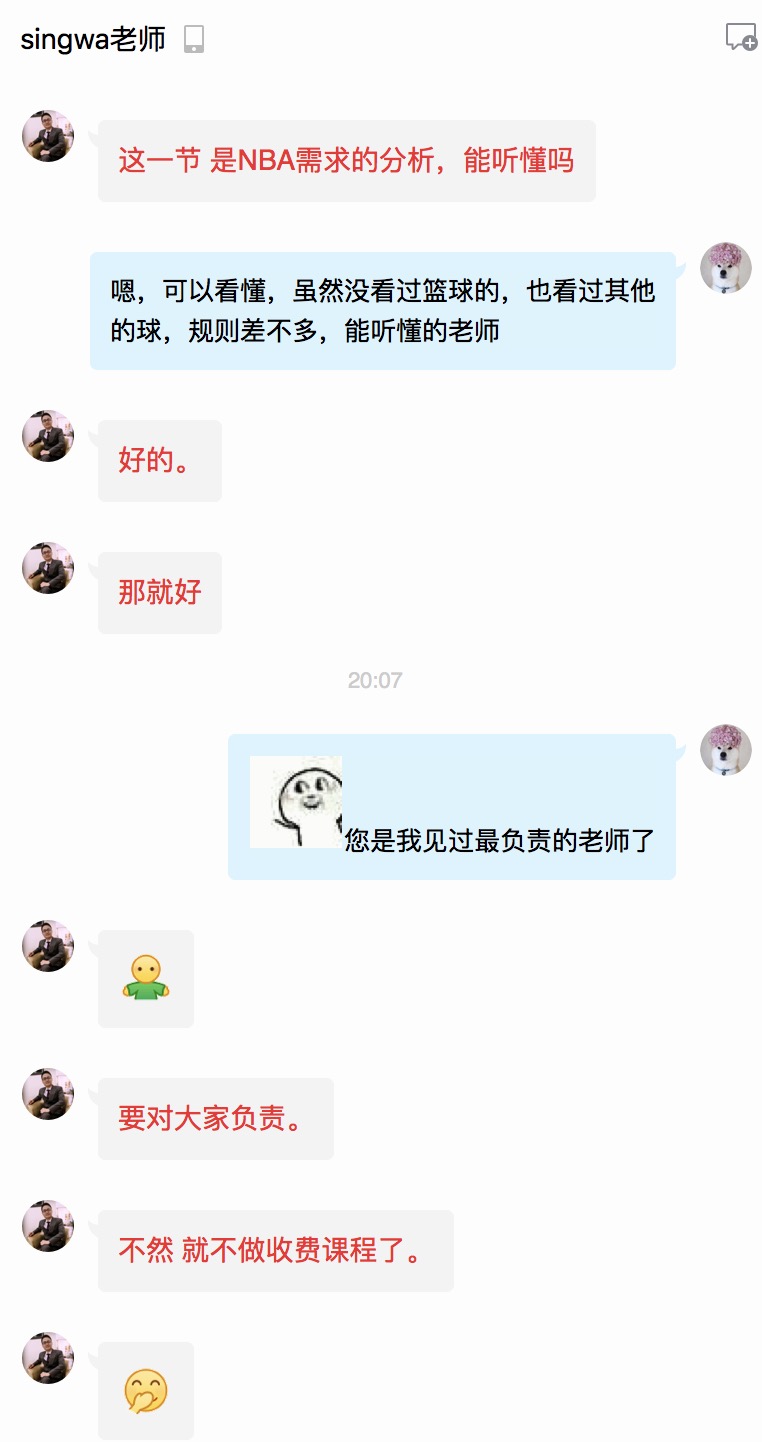Select the message saying 那就好
Screen dimensions: 762x1442
pyautogui.click(x=159, y=592)
